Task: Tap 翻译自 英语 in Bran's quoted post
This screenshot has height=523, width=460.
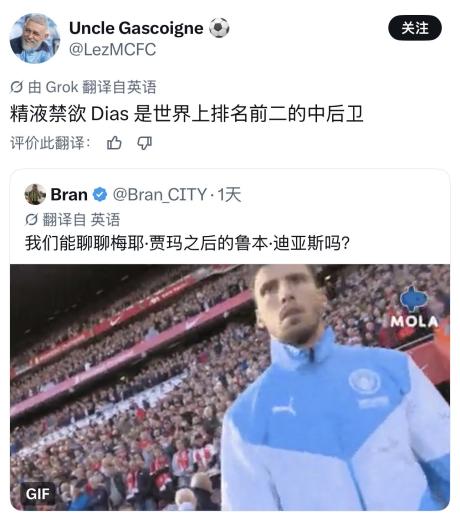Action: click(72, 220)
